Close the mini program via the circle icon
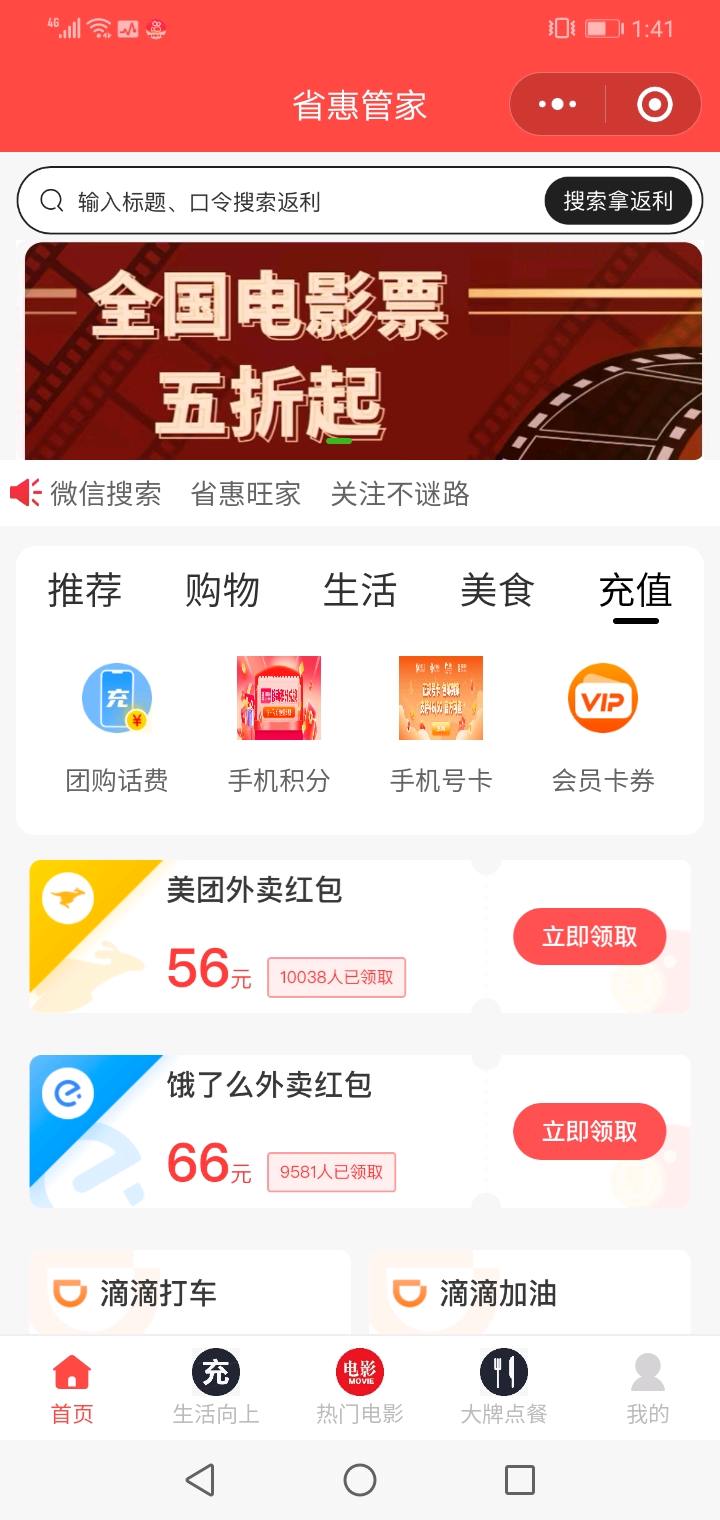The width and height of the screenshot is (720, 1520). tap(655, 104)
